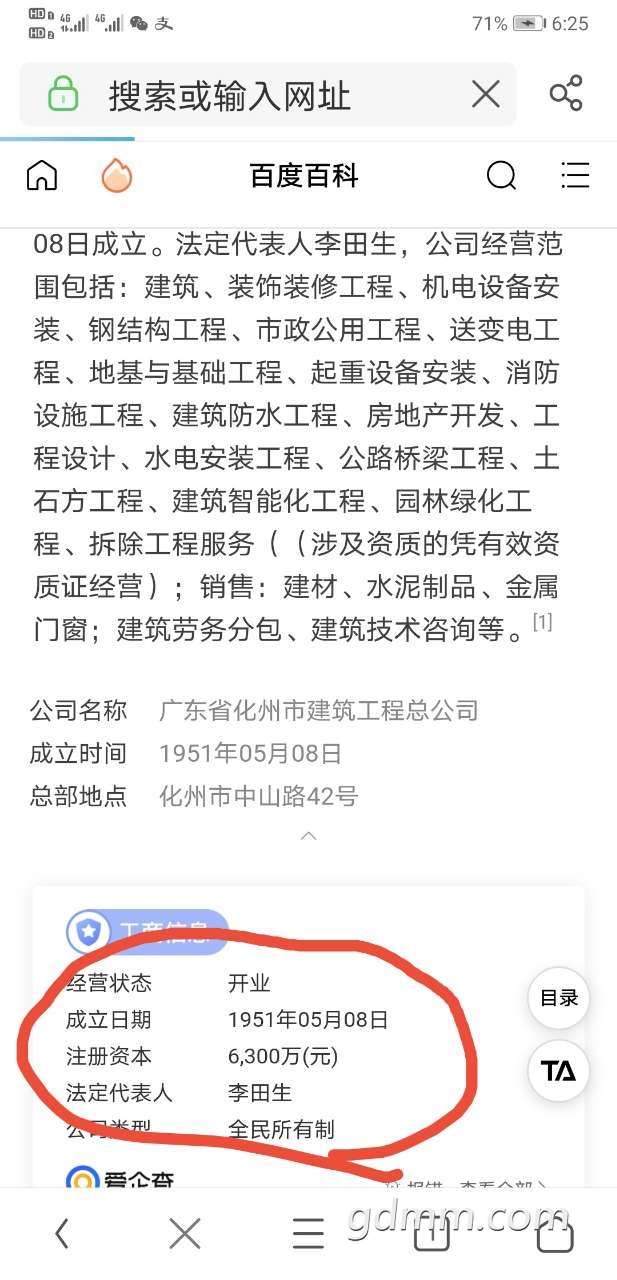
Task: Open the Baike list menu
Action: [x=575, y=176]
